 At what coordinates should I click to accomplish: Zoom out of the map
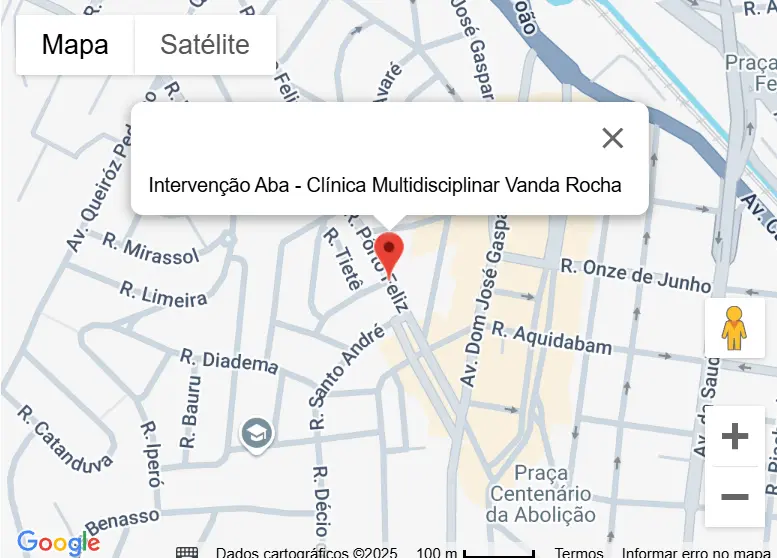(734, 497)
